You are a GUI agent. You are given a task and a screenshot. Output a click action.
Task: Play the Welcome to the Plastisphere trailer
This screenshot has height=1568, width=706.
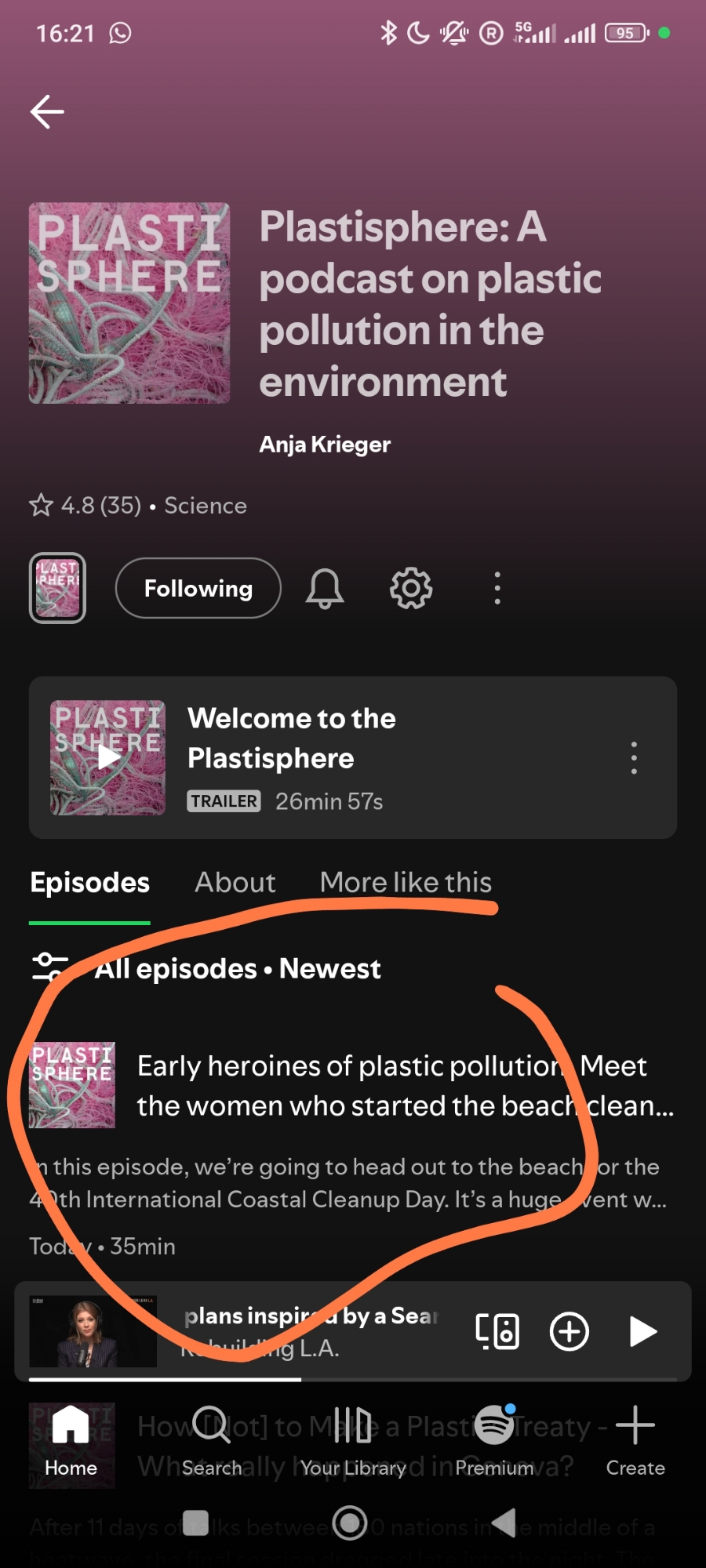click(x=108, y=757)
